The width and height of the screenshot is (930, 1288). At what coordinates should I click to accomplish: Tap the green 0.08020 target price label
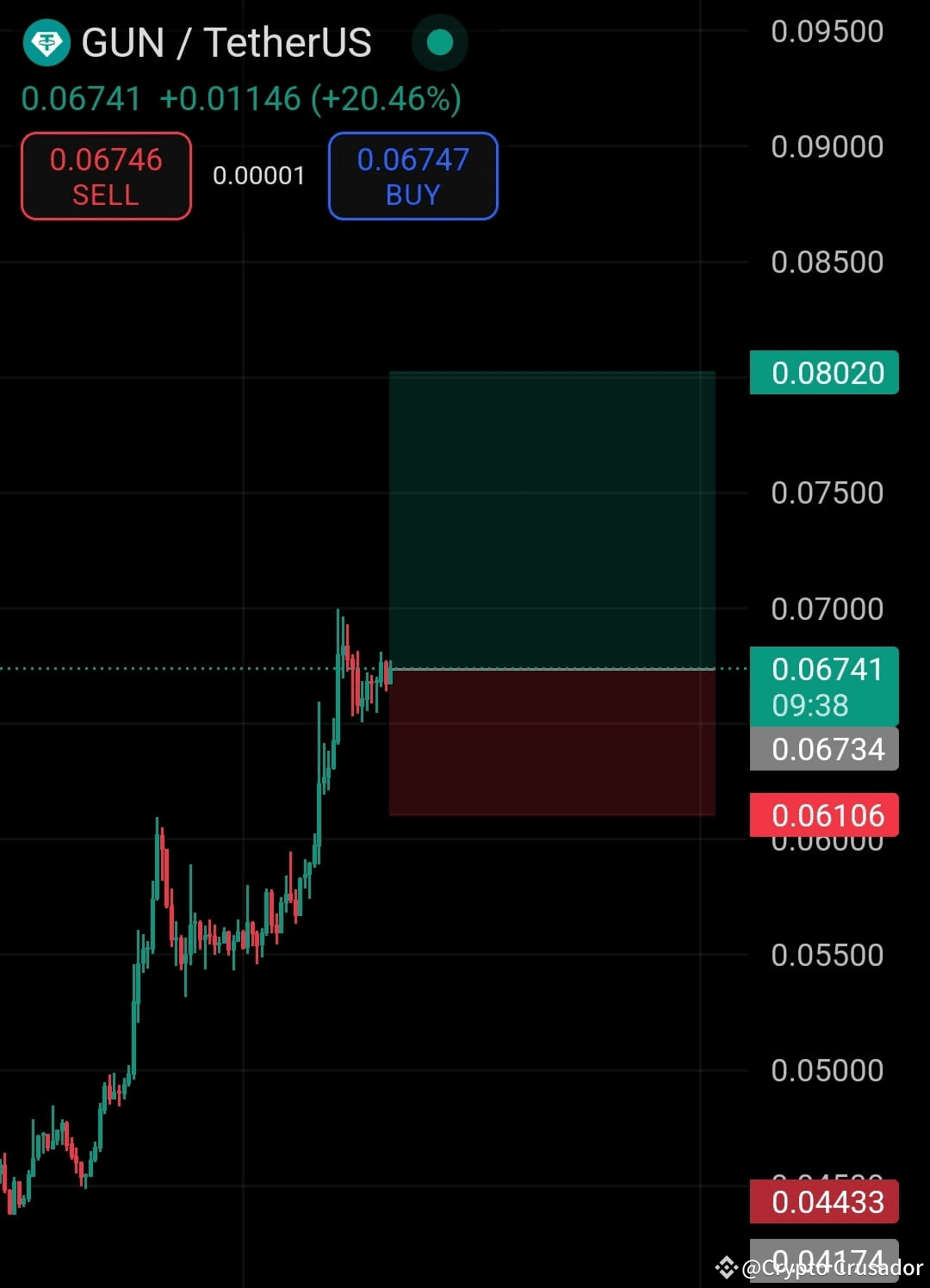tap(823, 373)
